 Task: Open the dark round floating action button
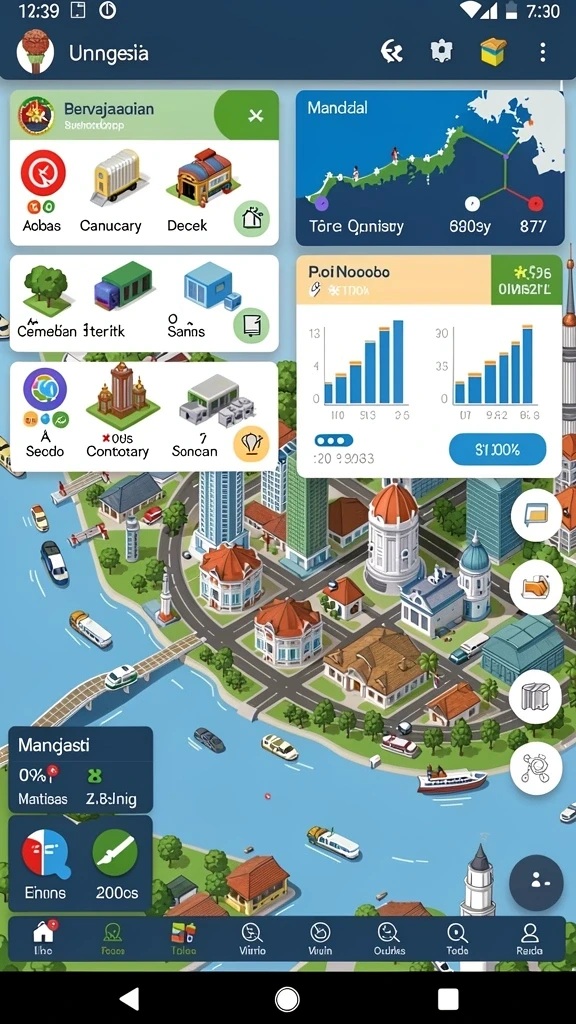(x=536, y=882)
